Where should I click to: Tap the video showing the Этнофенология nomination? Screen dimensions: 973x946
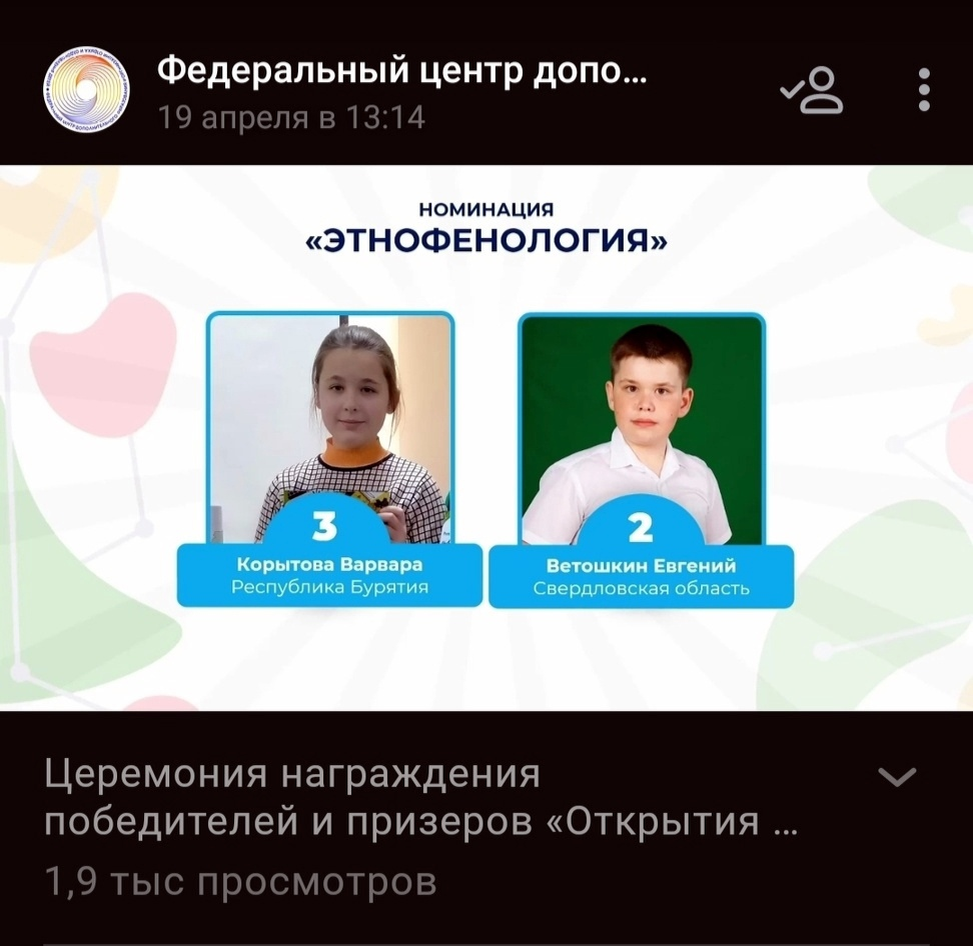(486, 438)
